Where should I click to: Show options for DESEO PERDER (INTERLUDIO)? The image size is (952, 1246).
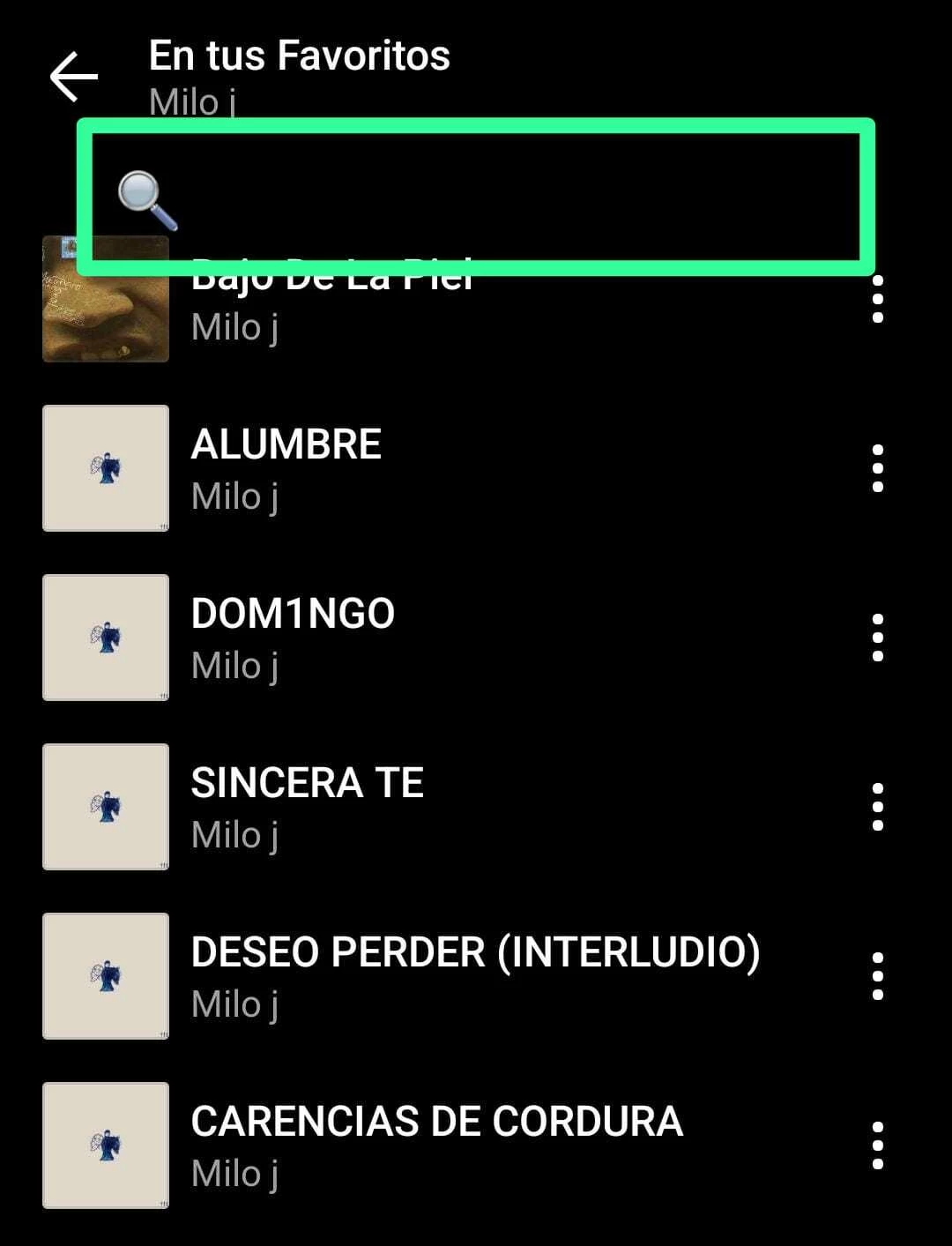click(x=877, y=976)
